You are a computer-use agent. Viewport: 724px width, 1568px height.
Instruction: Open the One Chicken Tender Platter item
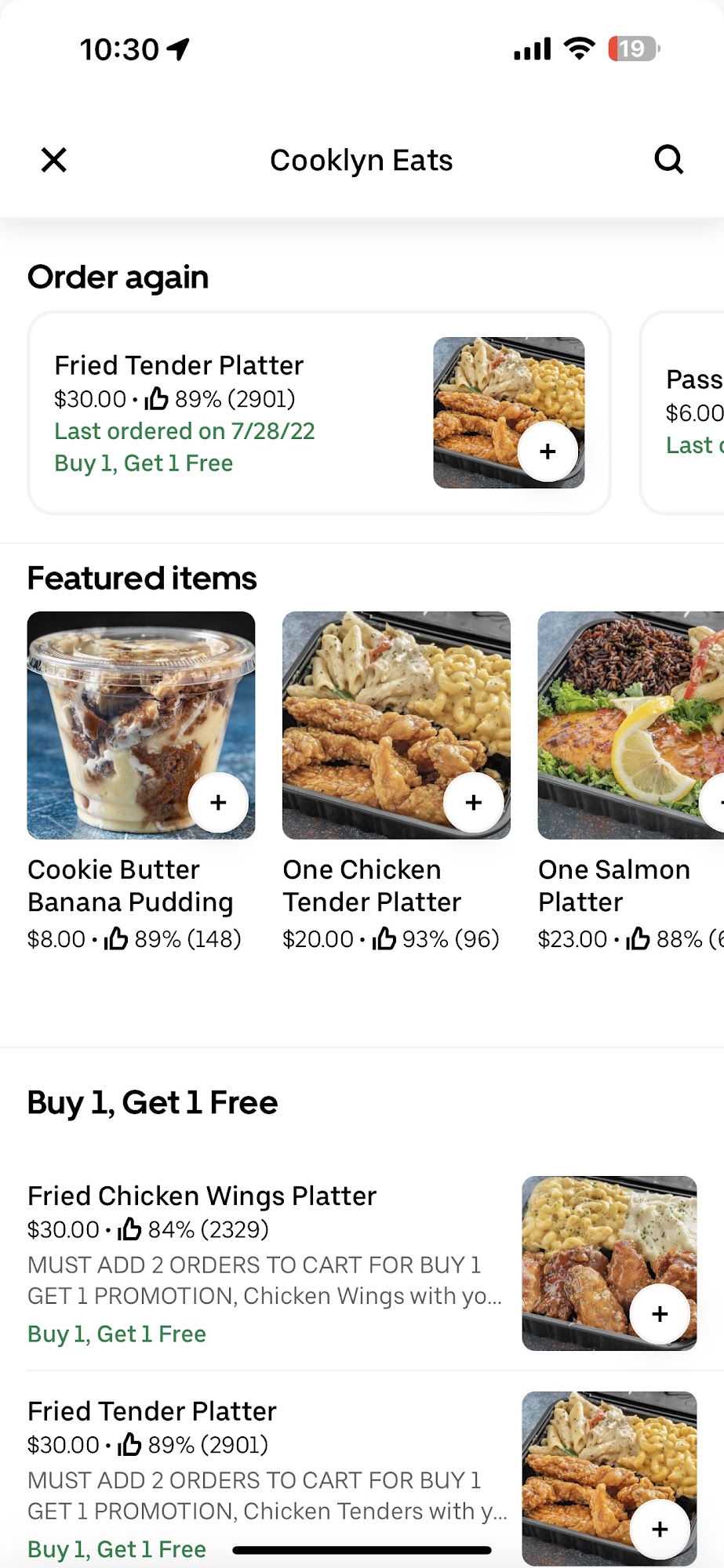point(396,781)
